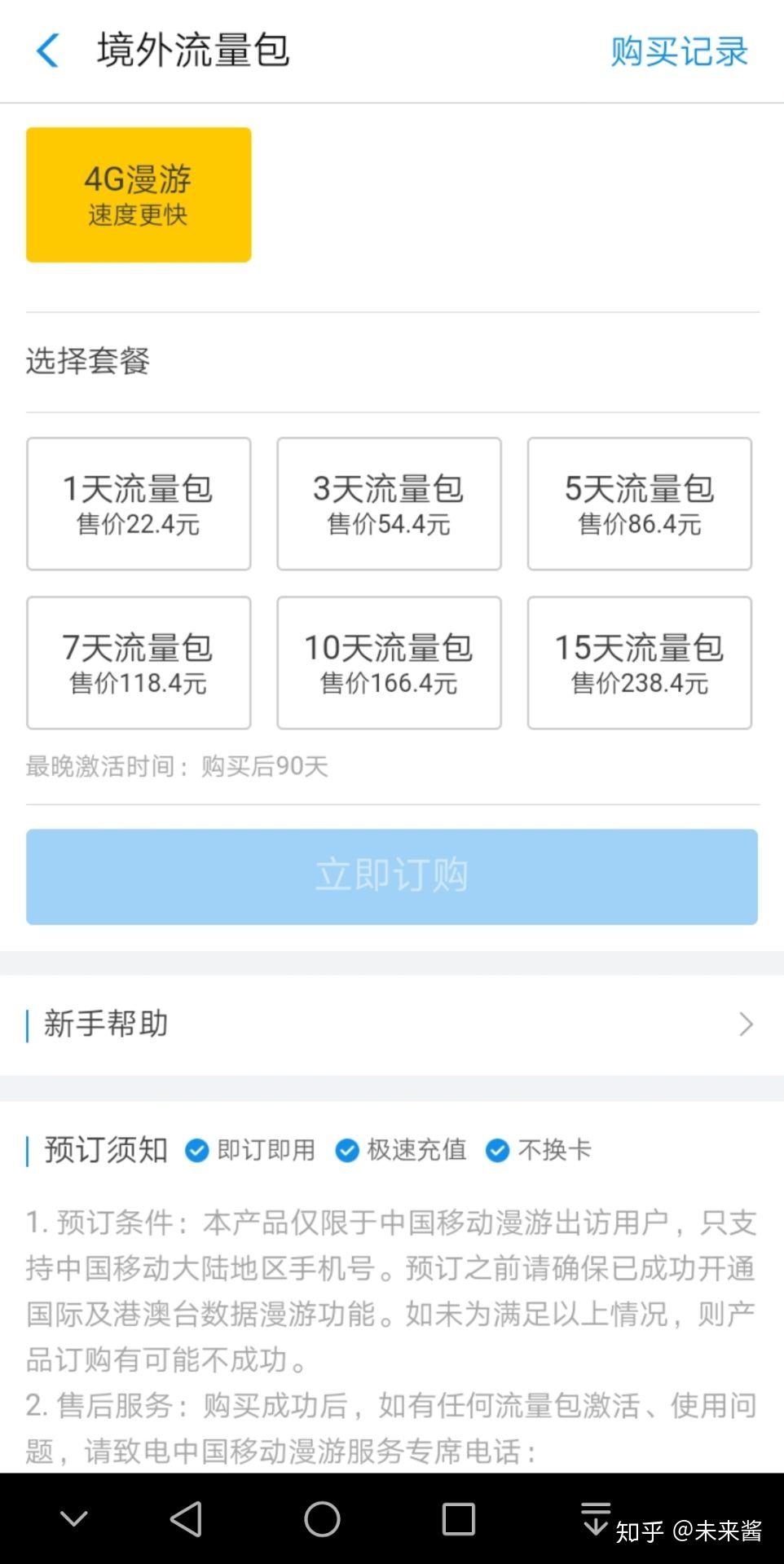Tap the system home button
The width and height of the screenshot is (784, 1564).
(x=322, y=1519)
